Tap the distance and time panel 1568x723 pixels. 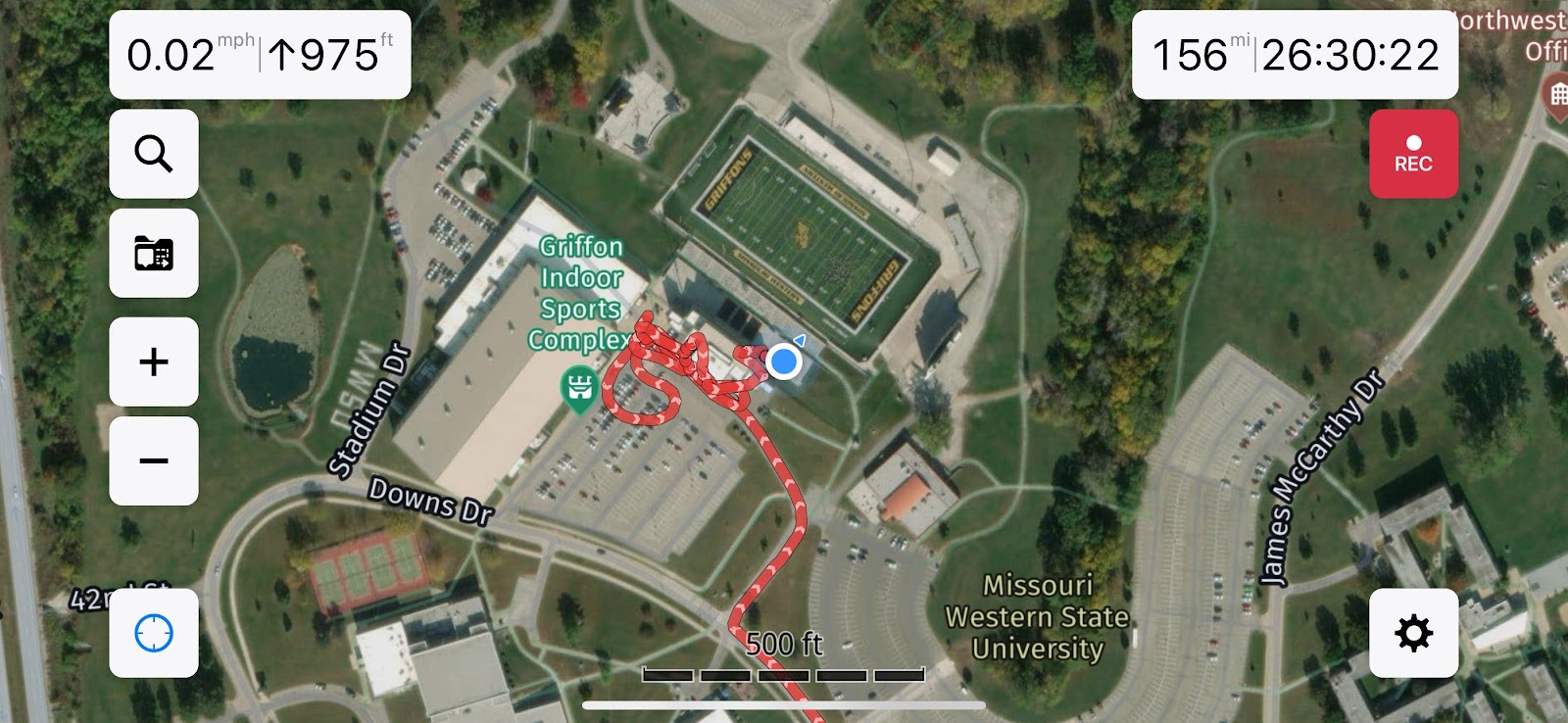(x=1295, y=55)
